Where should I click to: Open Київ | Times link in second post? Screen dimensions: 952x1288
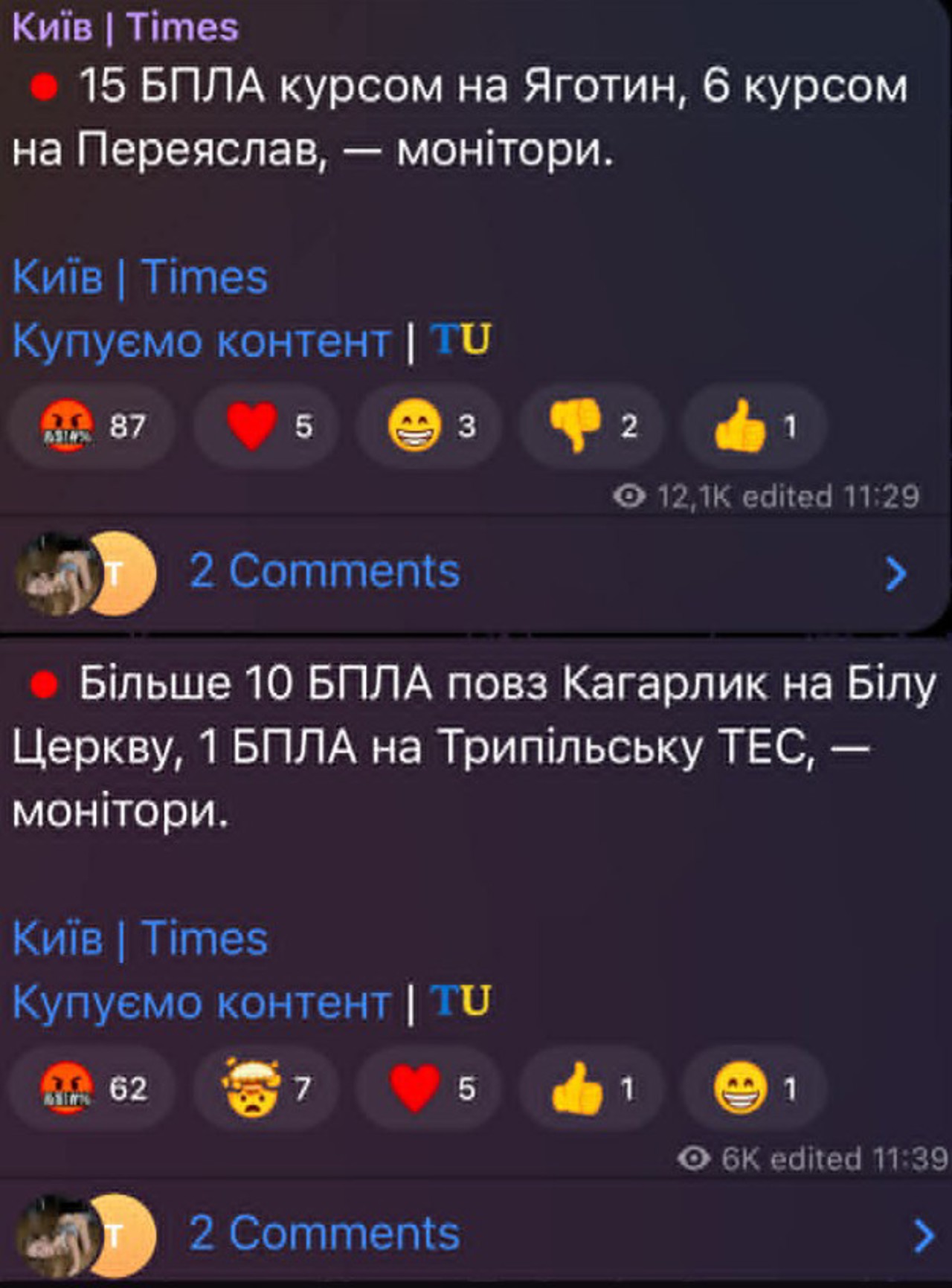click(140, 938)
